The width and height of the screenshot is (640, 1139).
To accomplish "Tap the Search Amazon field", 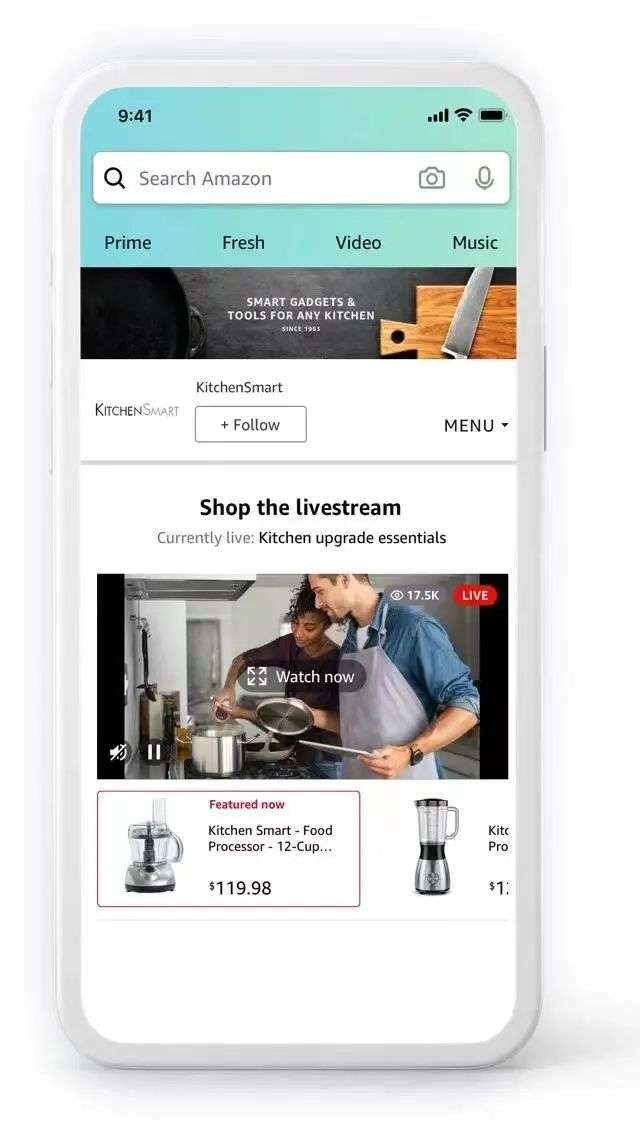I will [301, 178].
